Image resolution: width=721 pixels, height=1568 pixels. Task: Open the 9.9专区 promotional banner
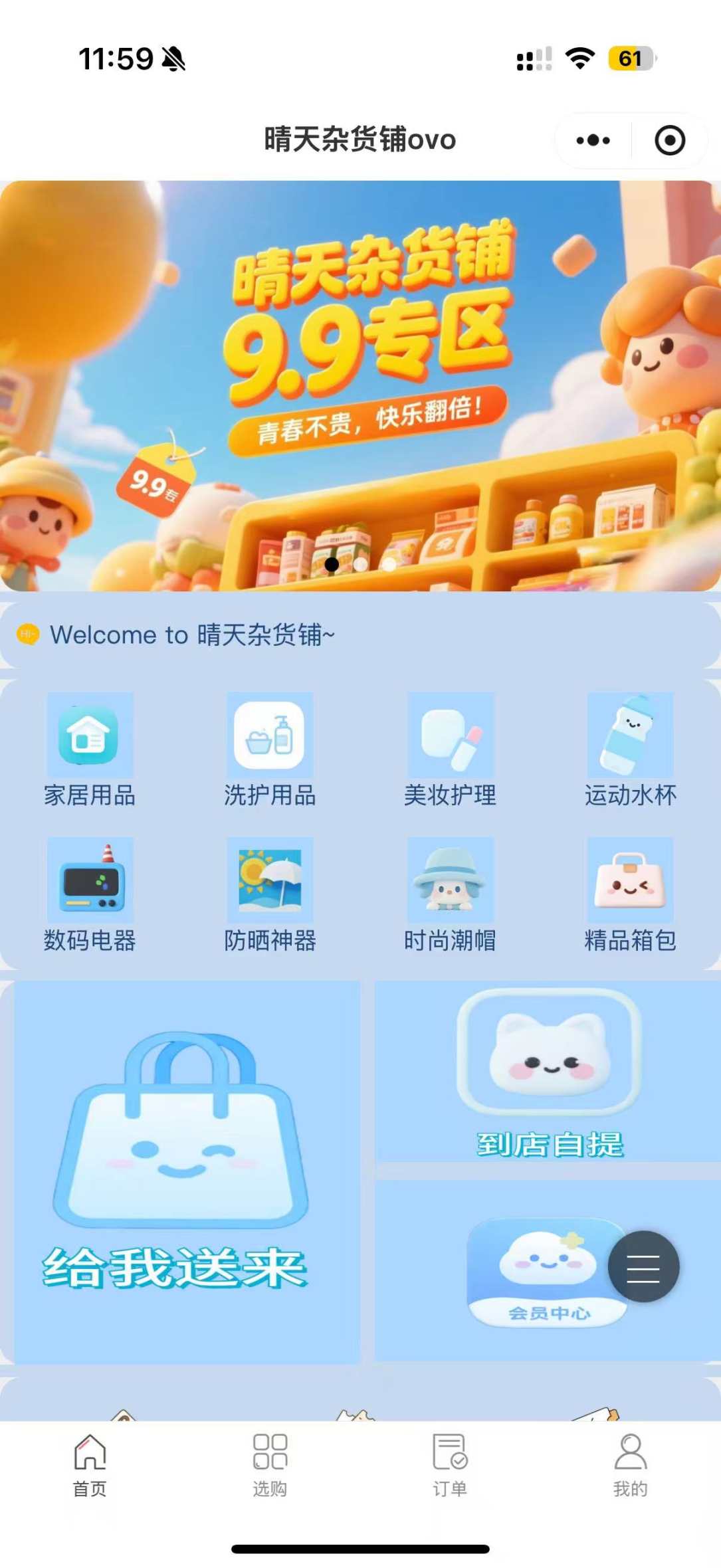coord(360,385)
